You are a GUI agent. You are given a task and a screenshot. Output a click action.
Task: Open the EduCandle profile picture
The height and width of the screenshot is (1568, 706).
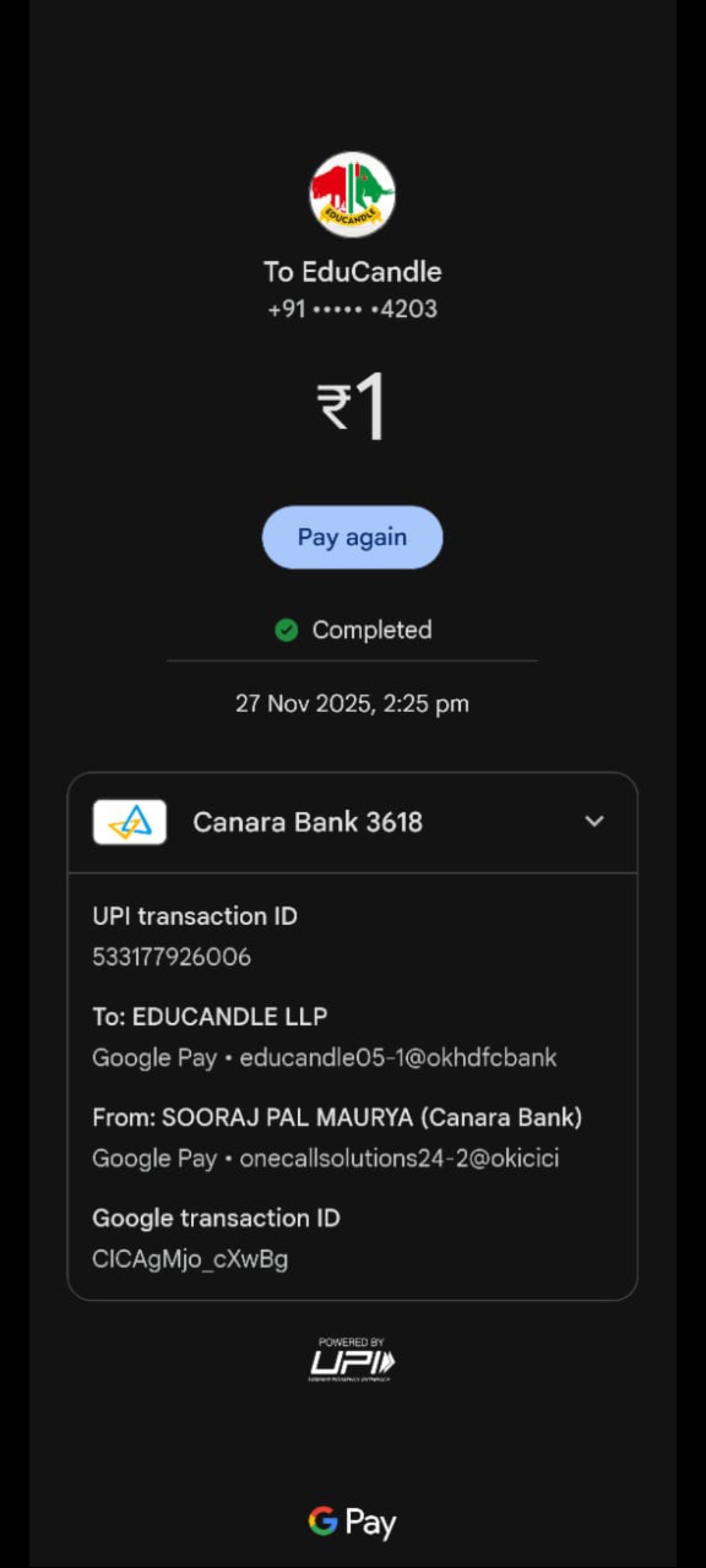pos(352,195)
